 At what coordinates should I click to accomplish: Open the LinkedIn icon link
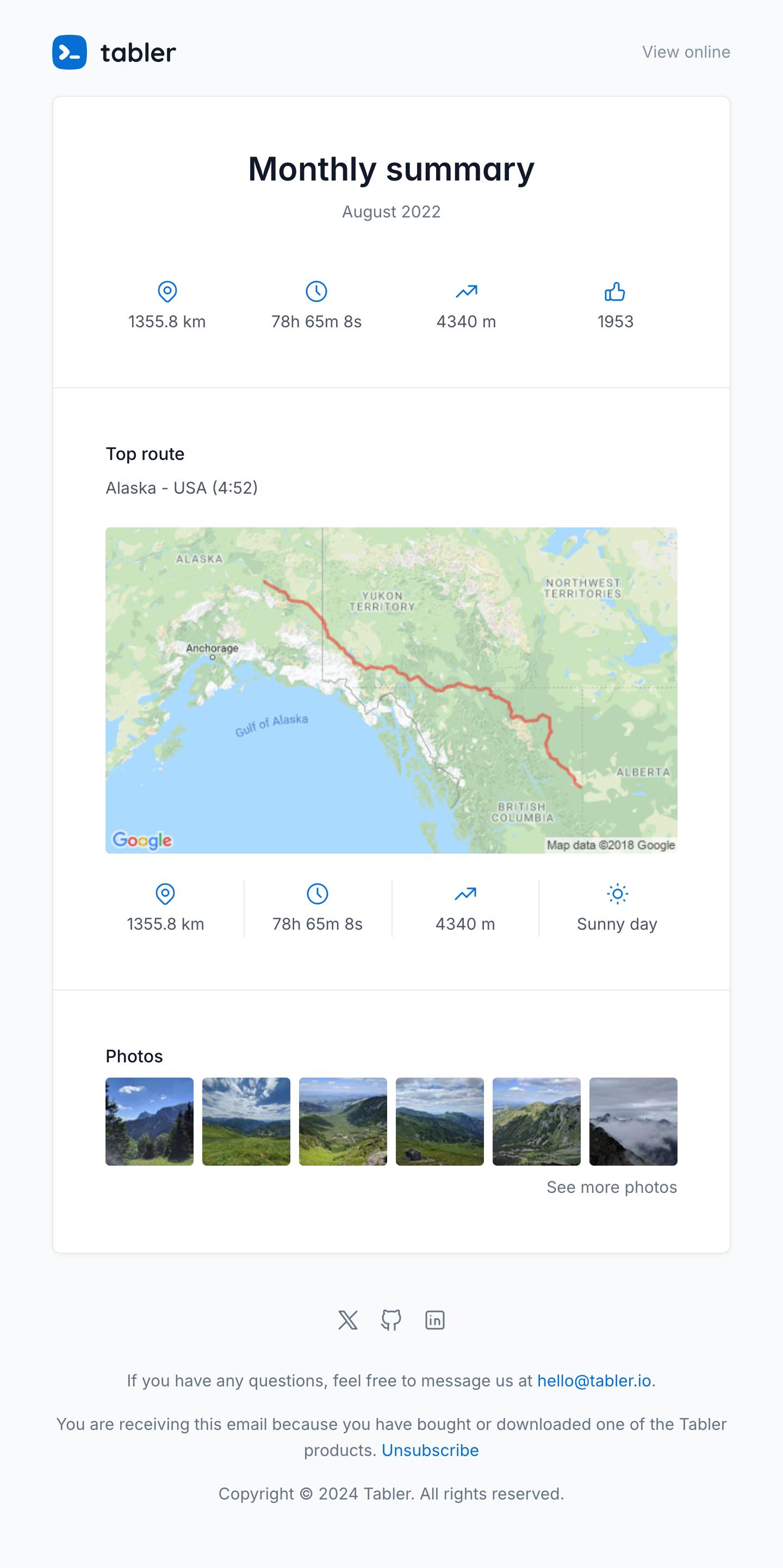click(x=435, y=1320)
